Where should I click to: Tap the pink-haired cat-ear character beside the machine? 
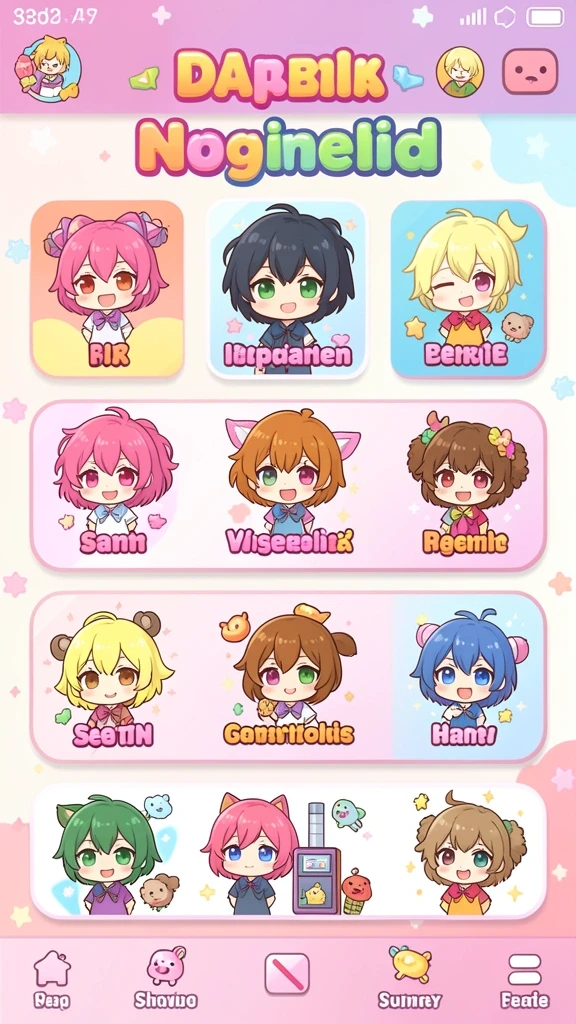251,853
